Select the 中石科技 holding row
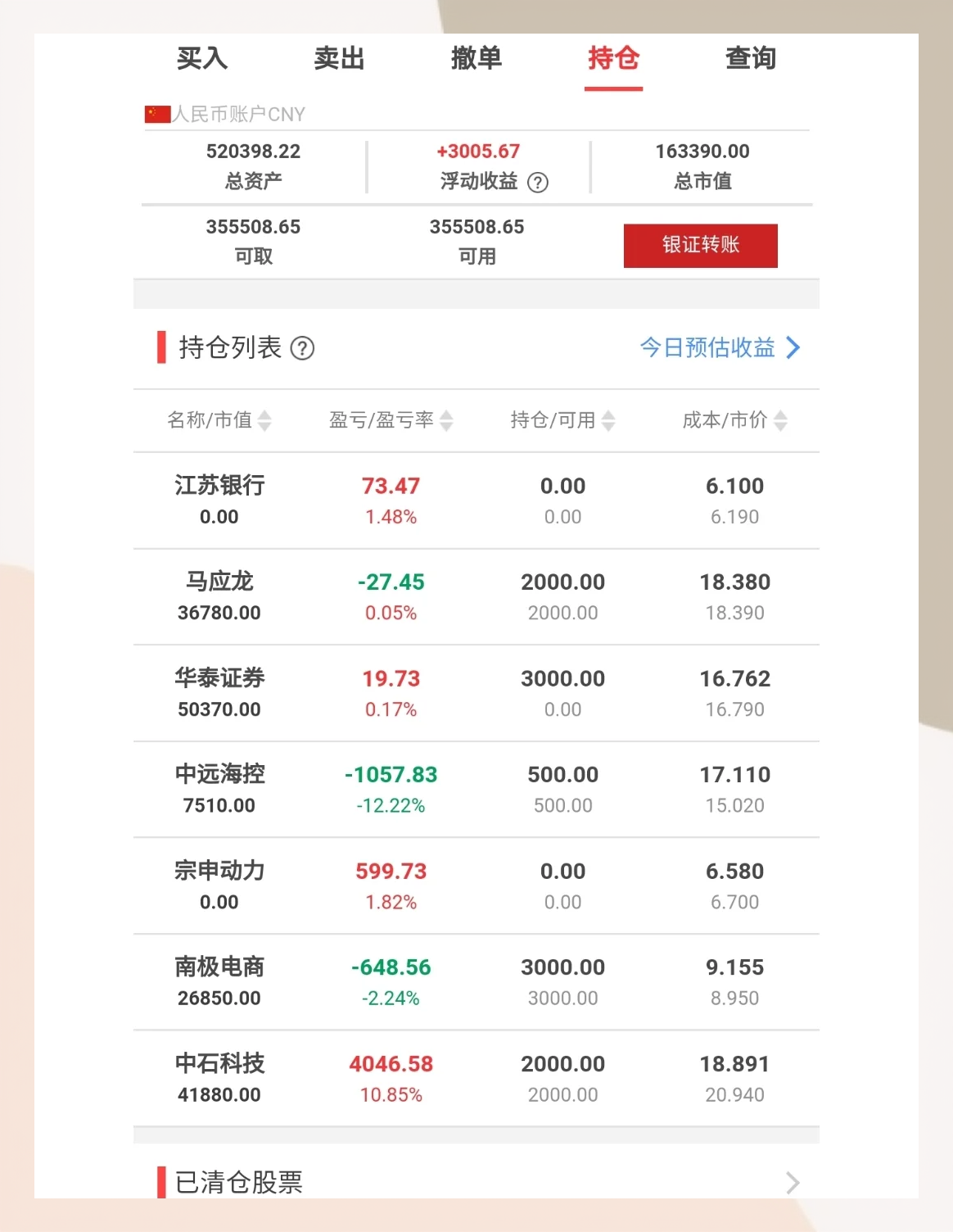Viewport: 953px width, 1232px height. pos(476,1077)
